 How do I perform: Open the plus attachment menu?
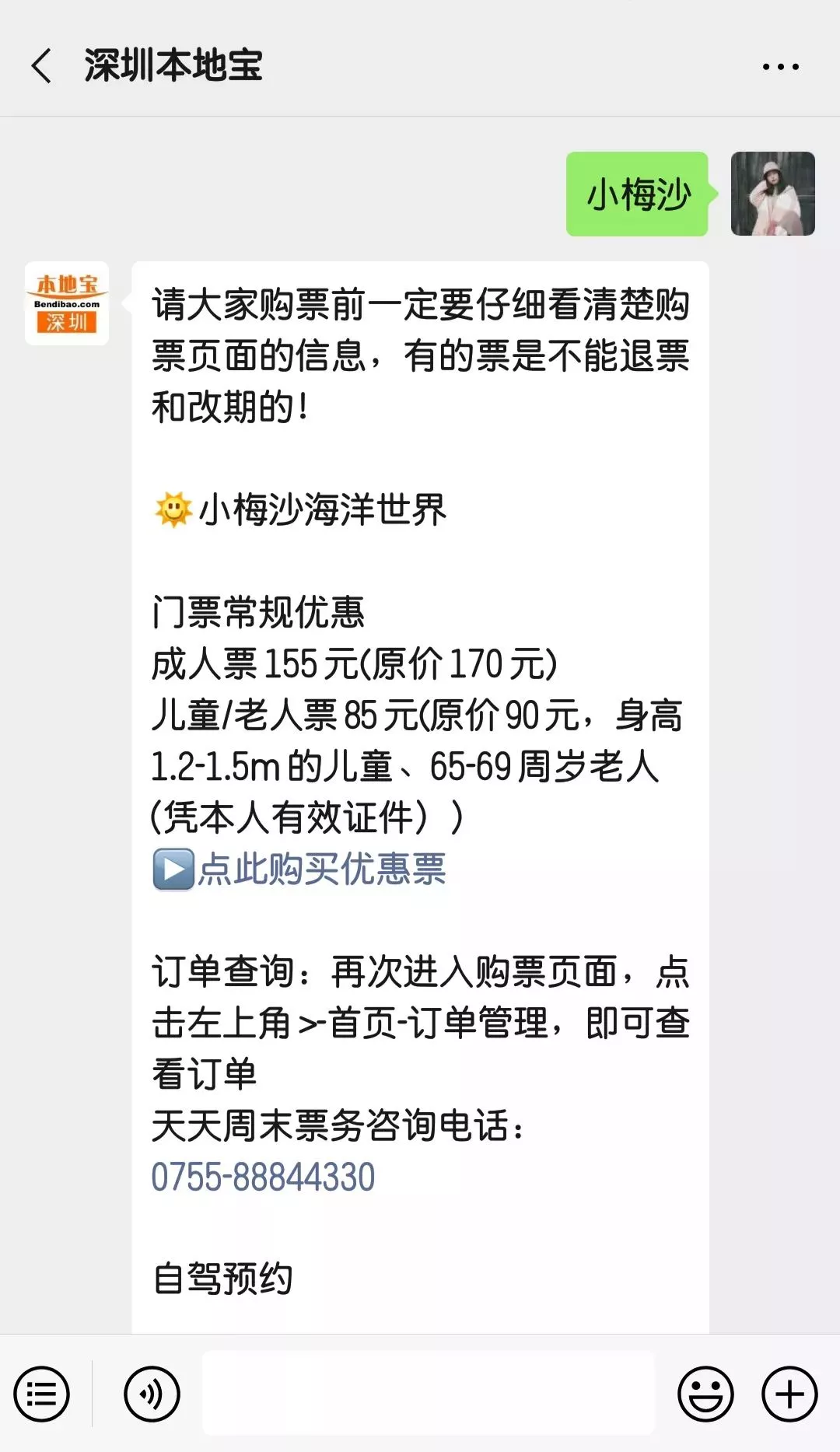(x=789, y=1394)
